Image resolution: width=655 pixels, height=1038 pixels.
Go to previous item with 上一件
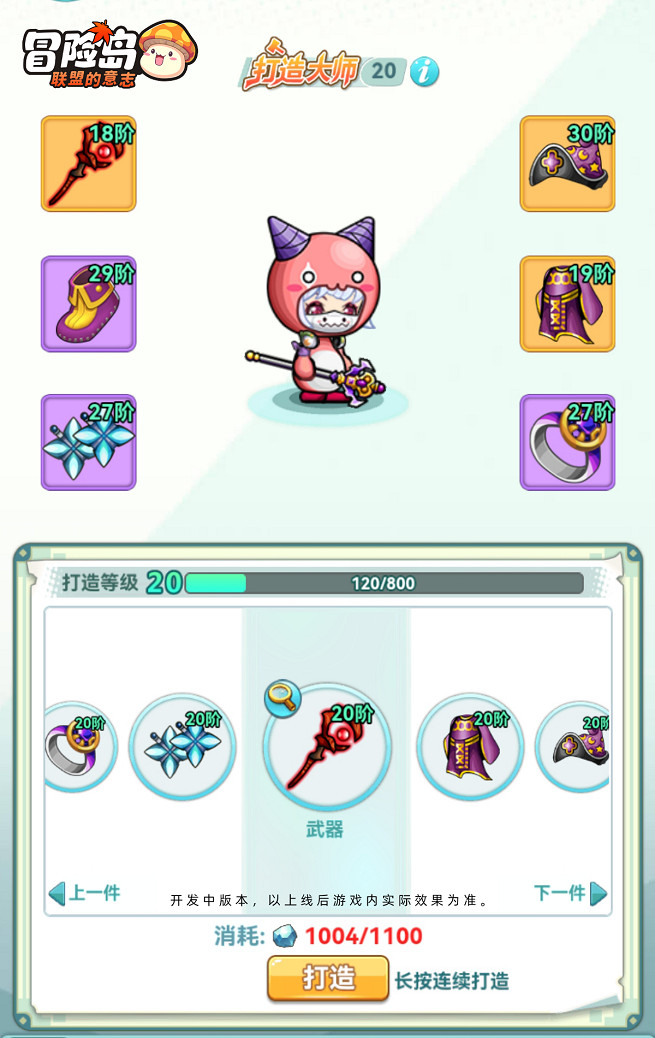click(x=85, y=893)
